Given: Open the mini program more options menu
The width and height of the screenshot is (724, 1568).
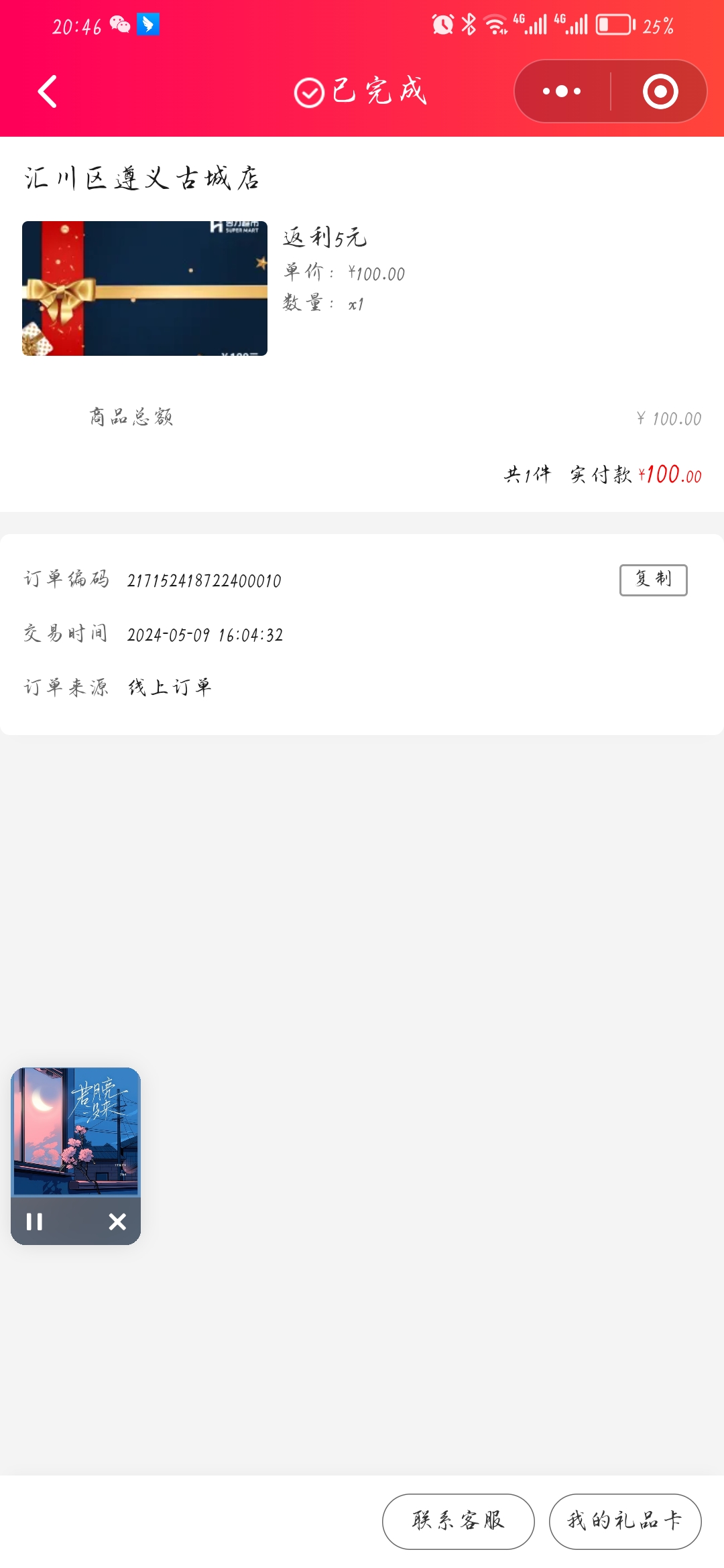Looking at the screenshot, I should click(x=562, y=92).
